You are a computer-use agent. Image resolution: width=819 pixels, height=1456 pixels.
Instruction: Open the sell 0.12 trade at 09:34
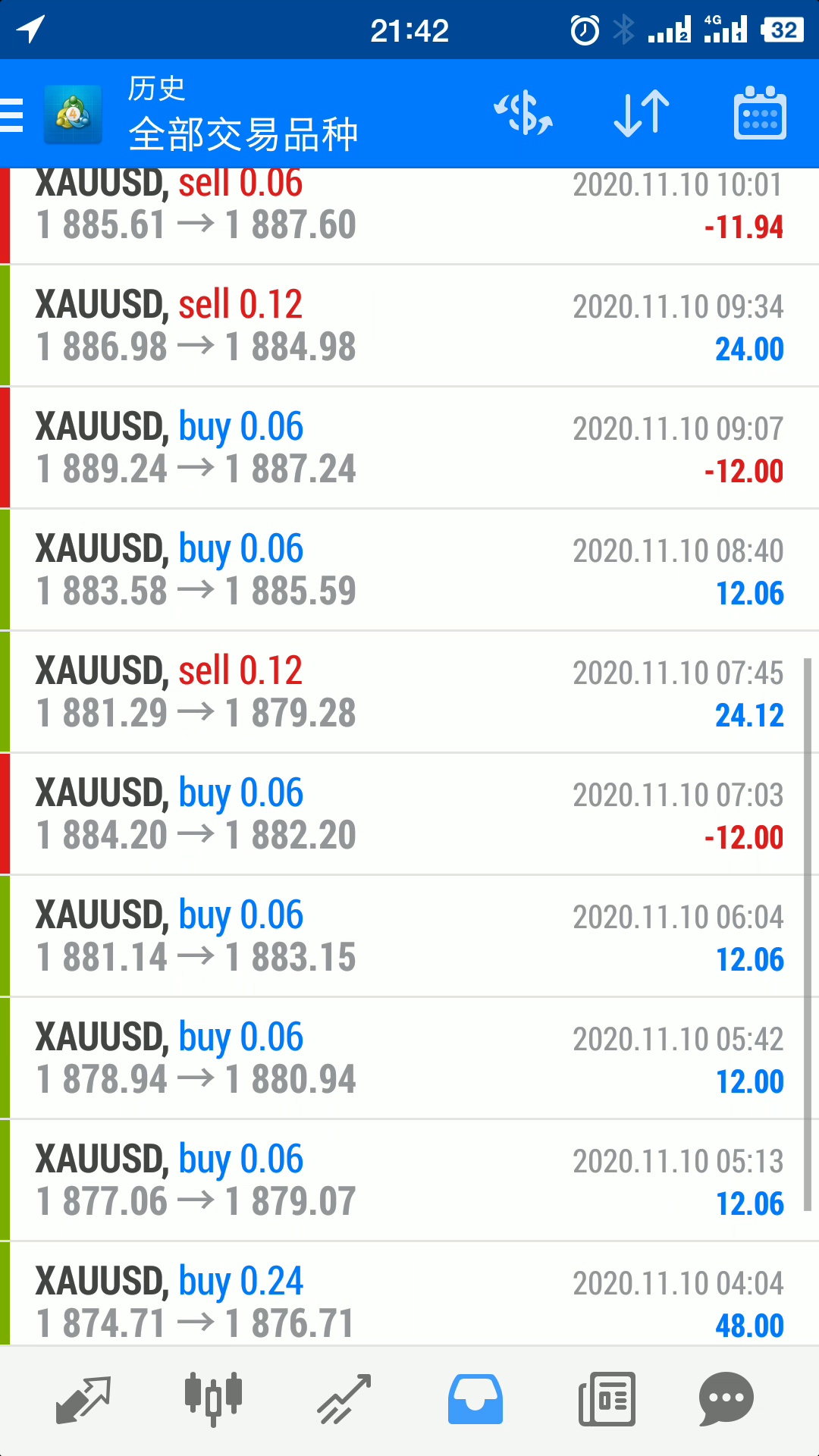click(x=409, y=326)
